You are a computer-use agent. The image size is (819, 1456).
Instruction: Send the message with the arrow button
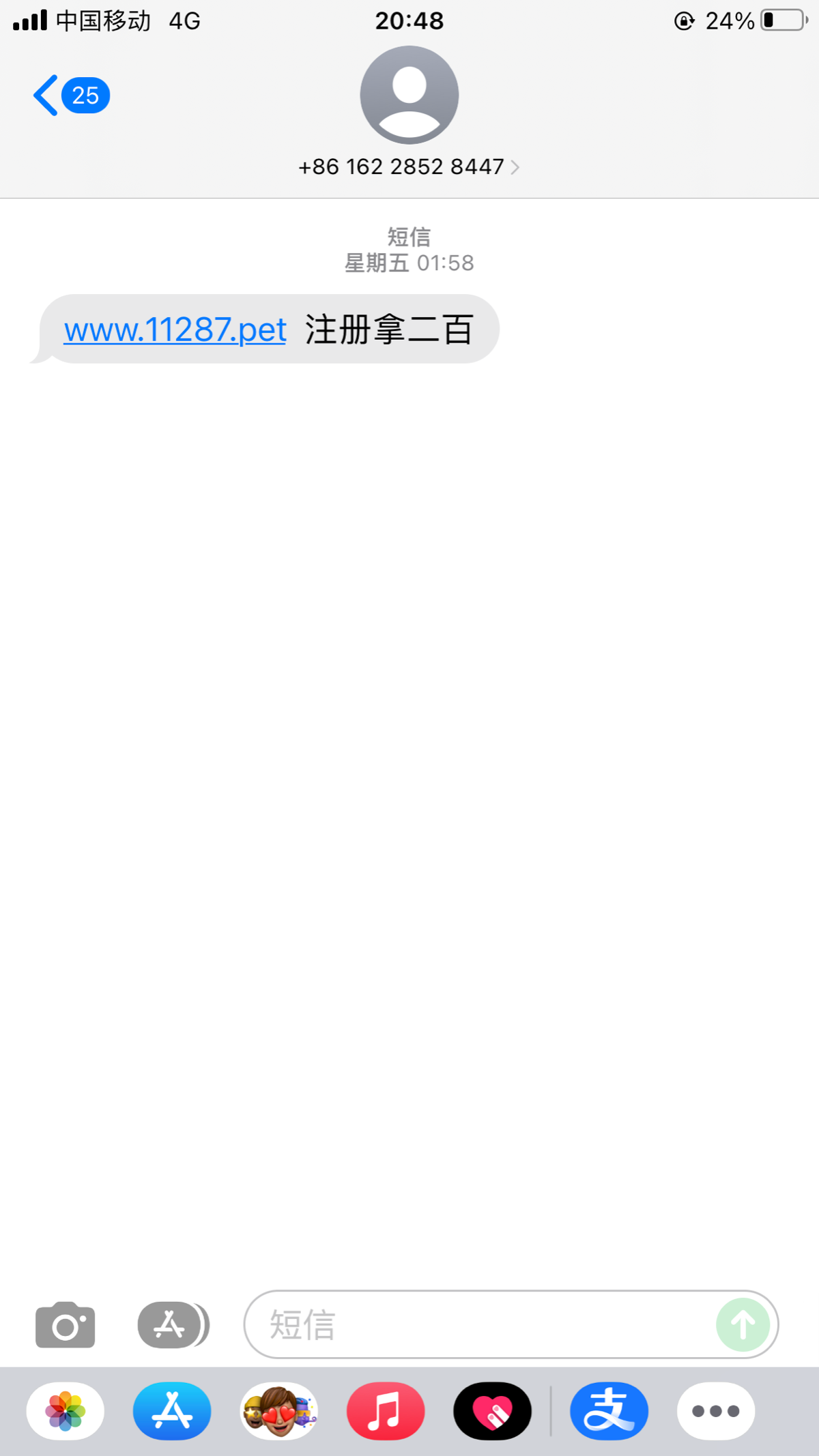pyautogui.click(x=743, y=1325)
